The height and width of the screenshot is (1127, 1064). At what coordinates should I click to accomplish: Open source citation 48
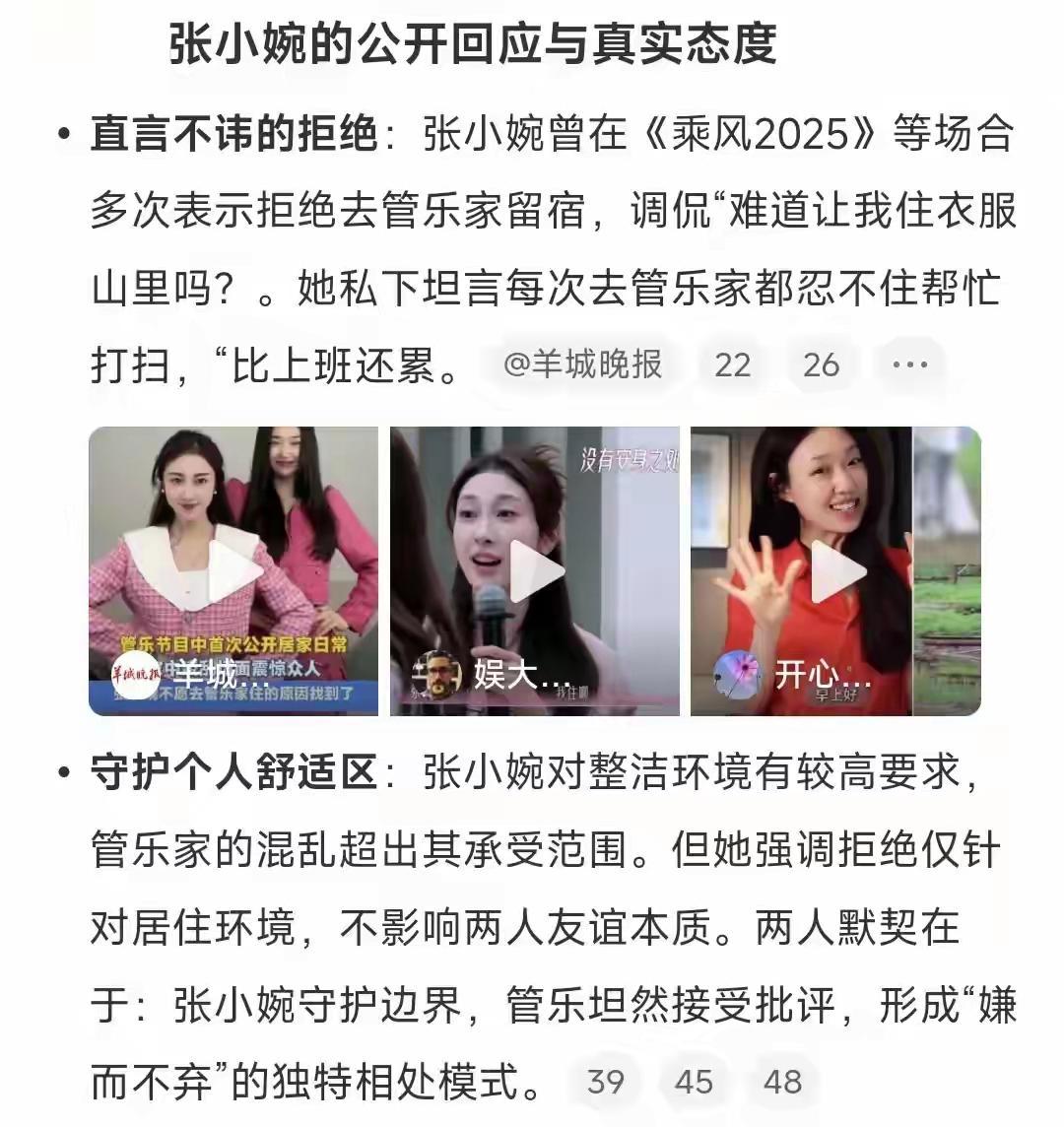coord(782,1082)
